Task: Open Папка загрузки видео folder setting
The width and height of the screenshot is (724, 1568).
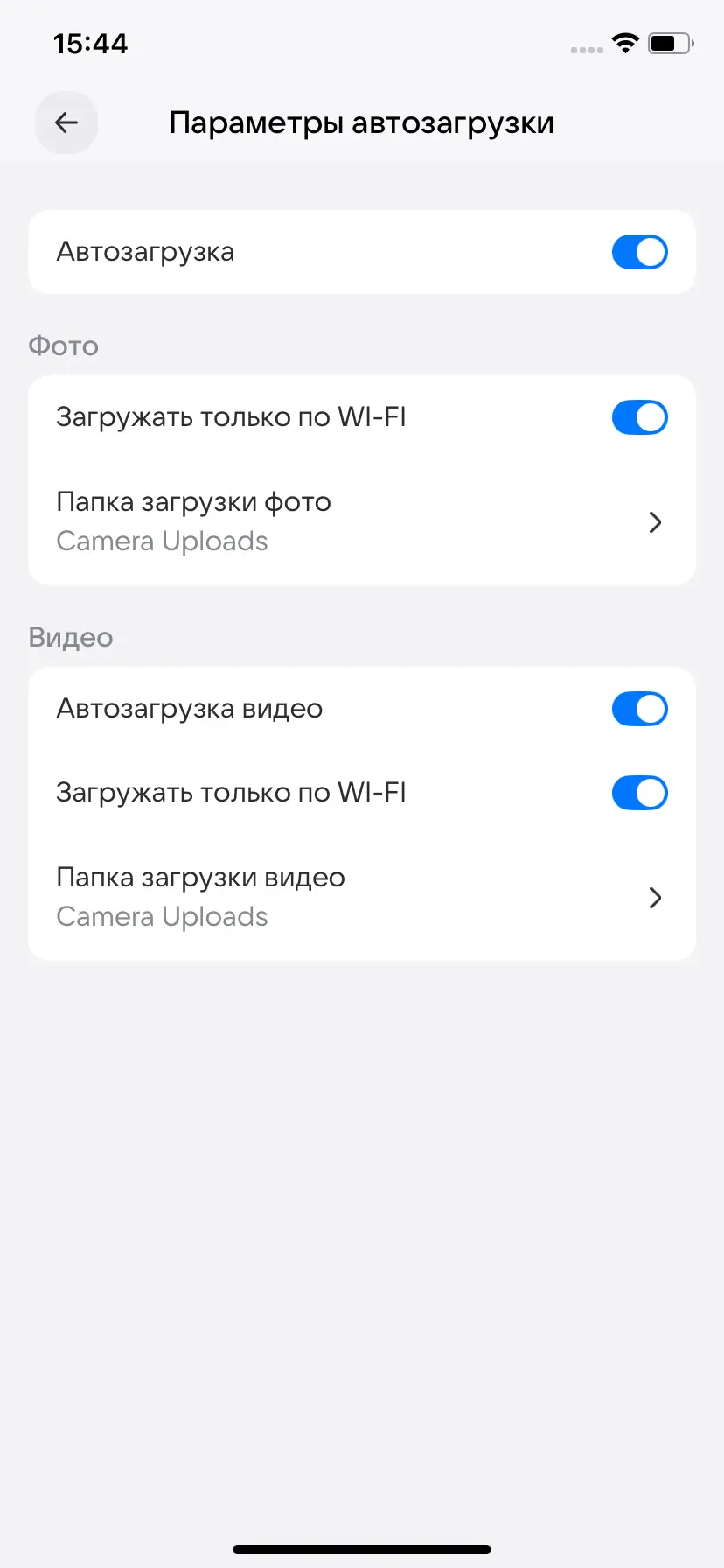Action: (361, 897)
